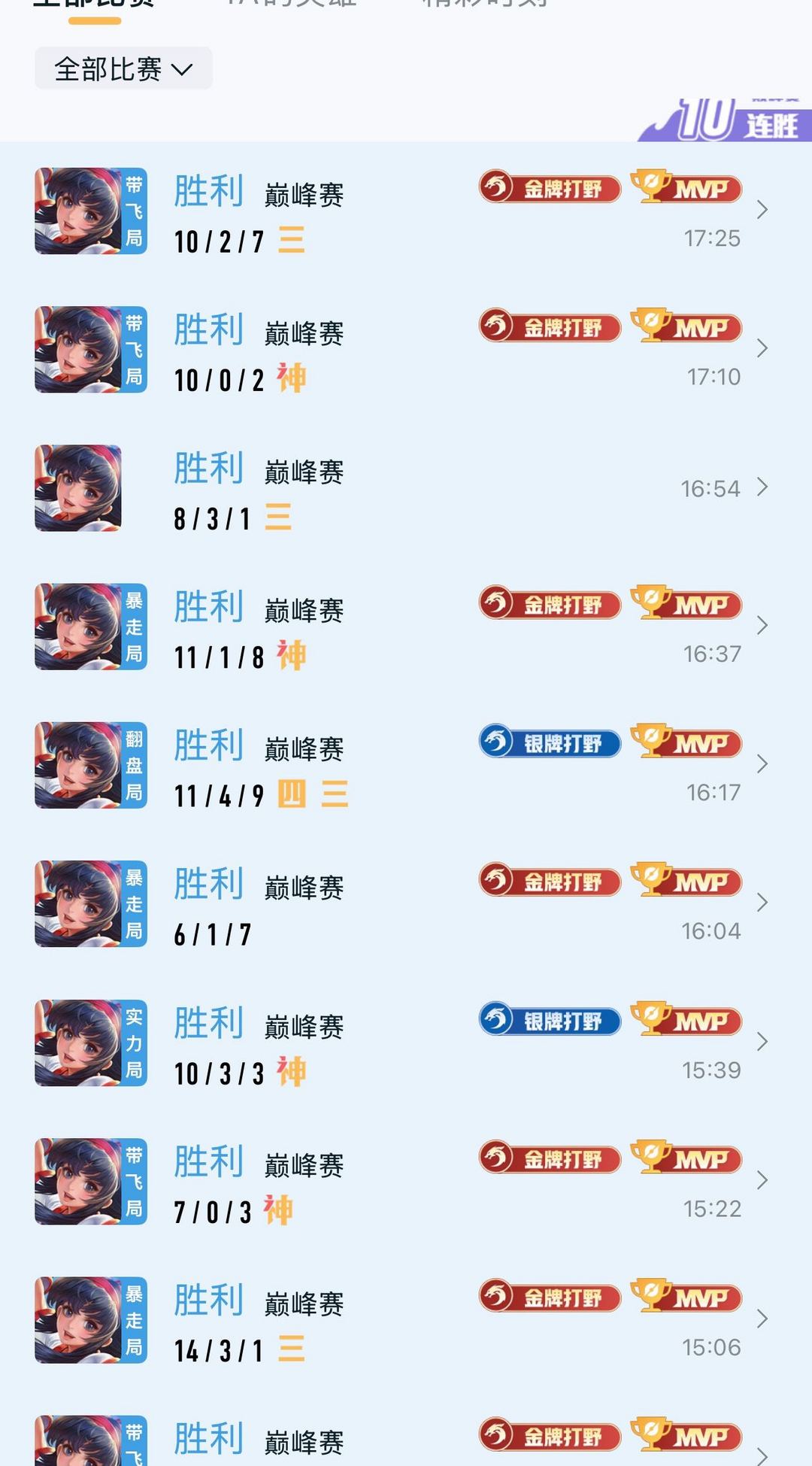Click the 翻盘局 tag on the 16:17 match

132,764
